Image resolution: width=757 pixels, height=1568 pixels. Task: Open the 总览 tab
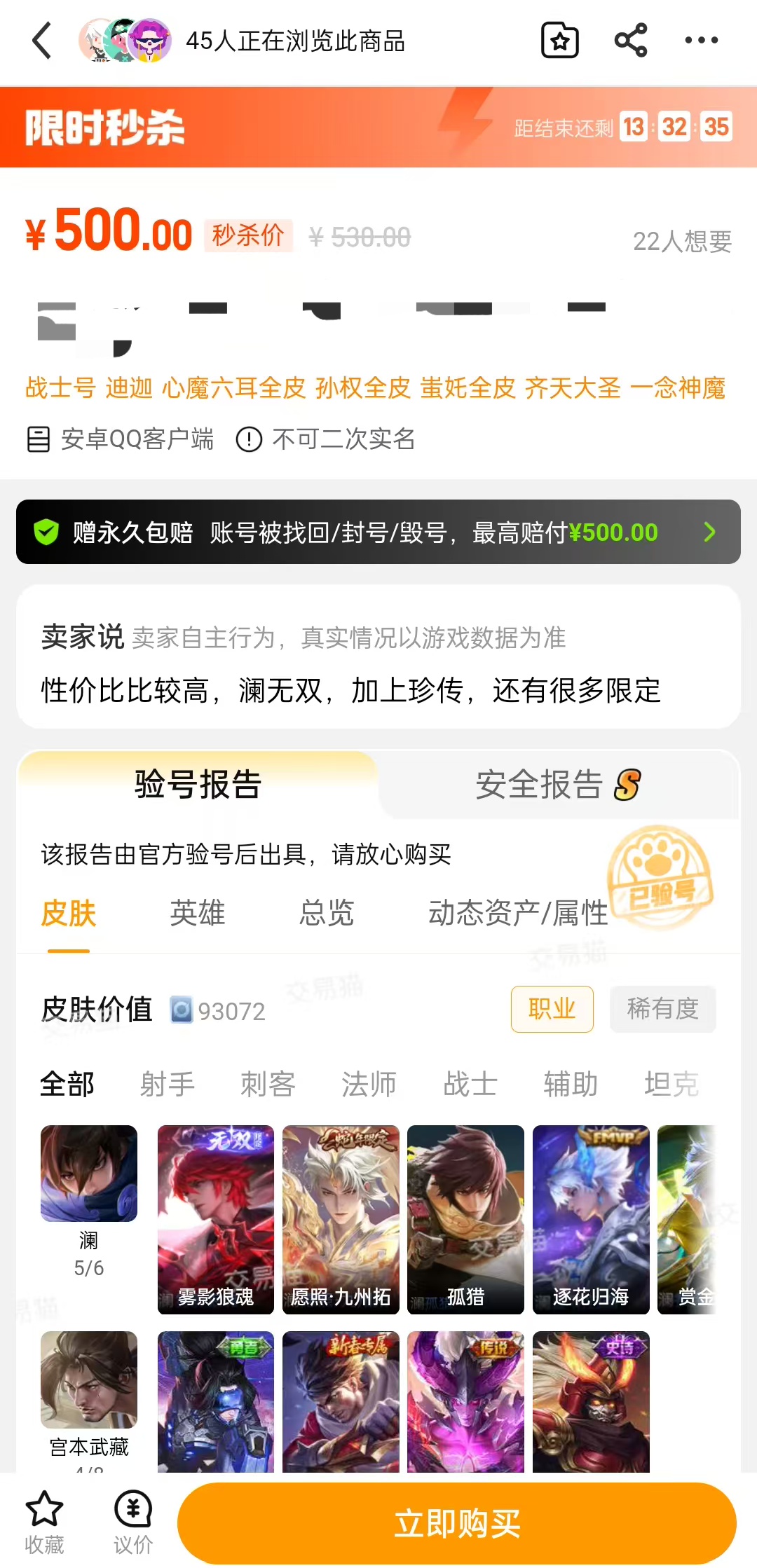(326, 913)
